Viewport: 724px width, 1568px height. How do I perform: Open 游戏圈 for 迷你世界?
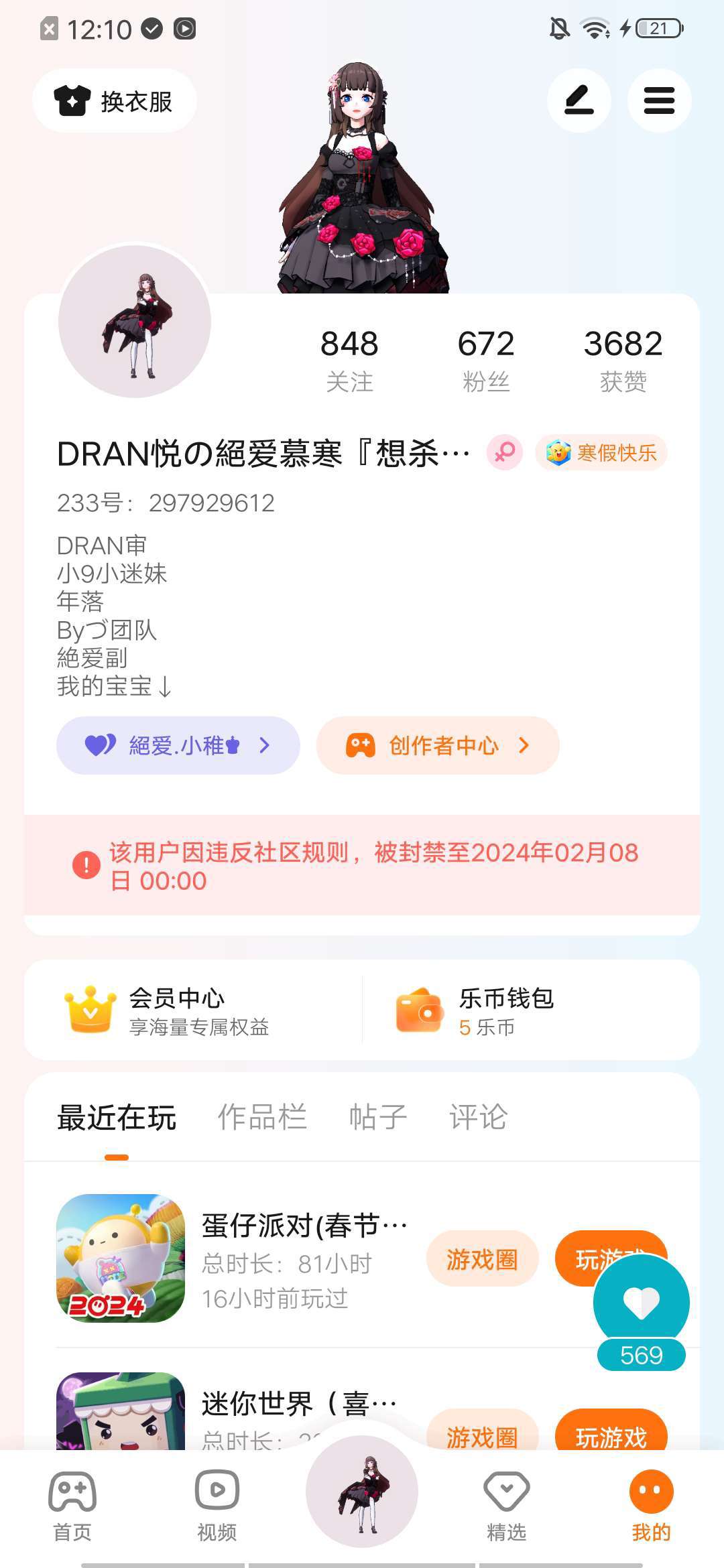tap(482, 1435)
